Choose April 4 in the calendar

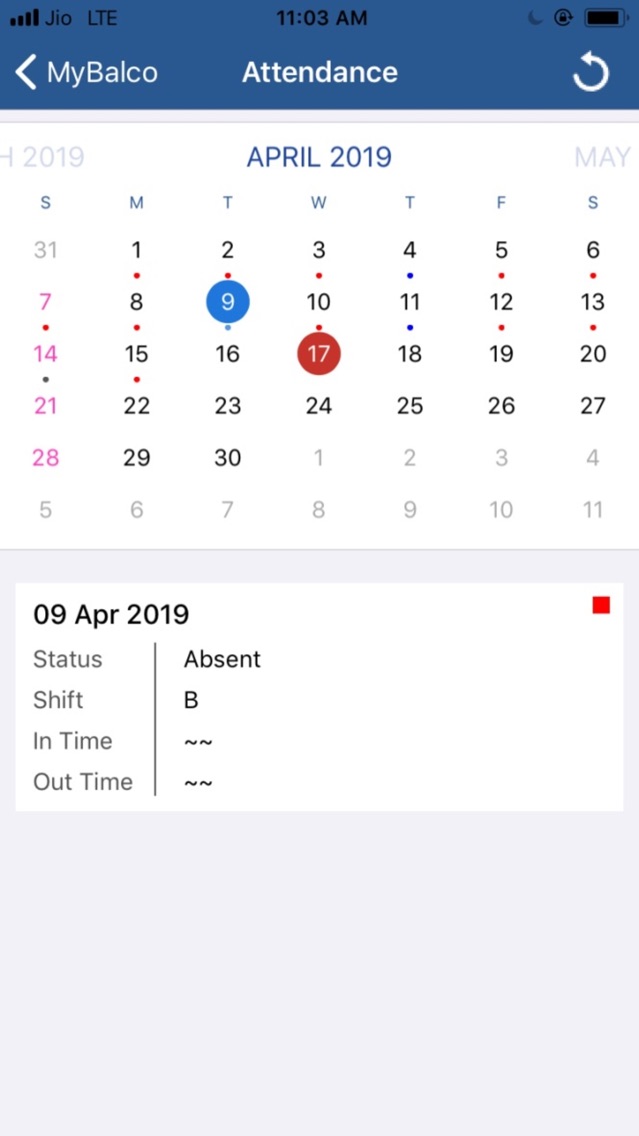[410, 251]
